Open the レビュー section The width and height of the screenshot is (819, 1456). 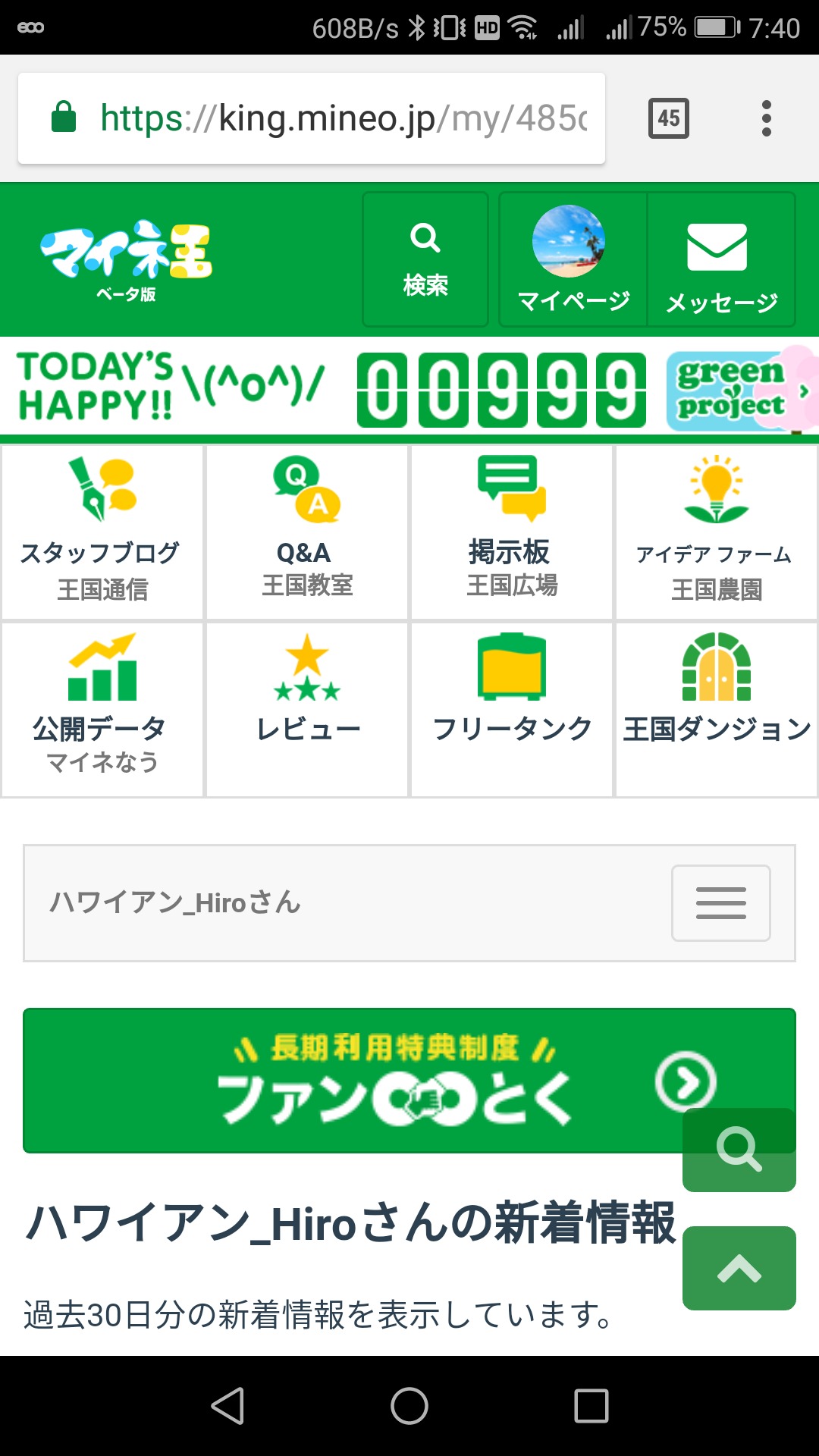pos(307,709)
